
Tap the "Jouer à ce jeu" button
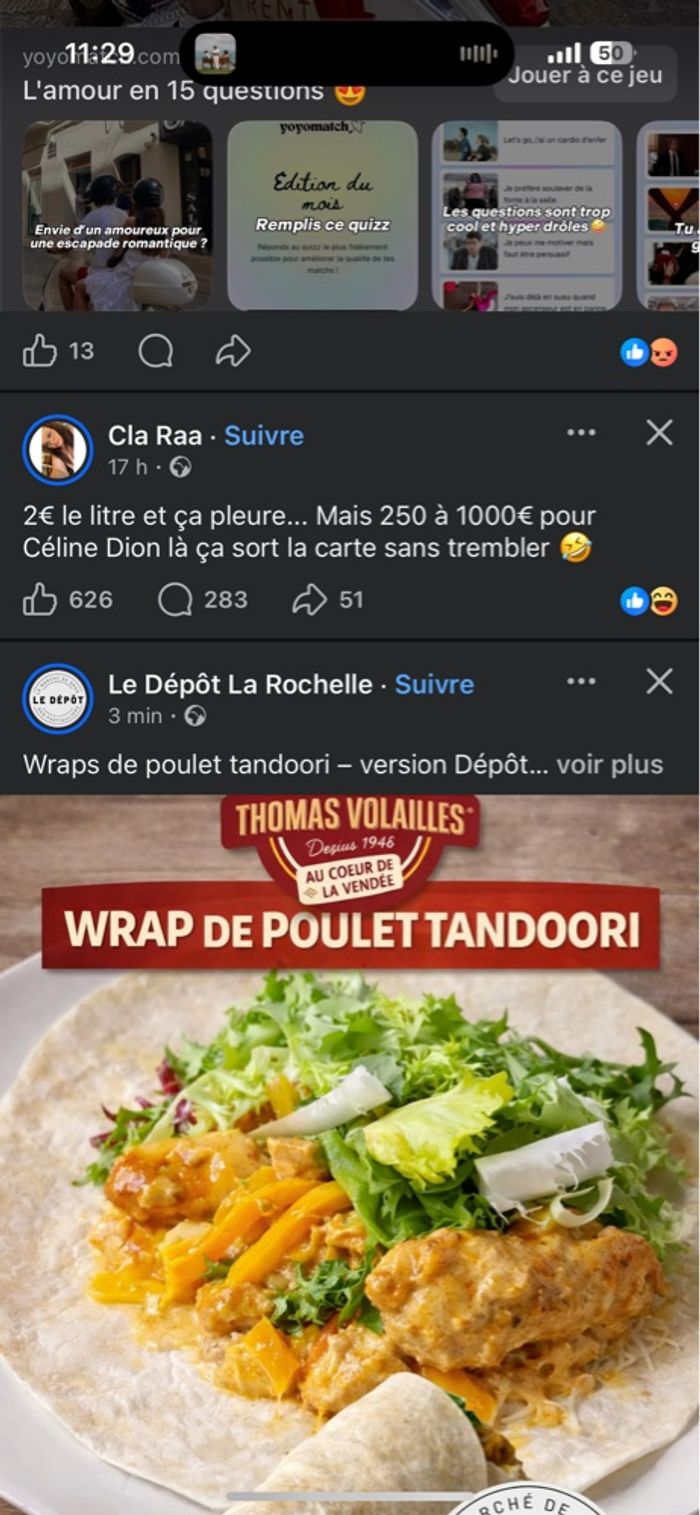[585, 75]
